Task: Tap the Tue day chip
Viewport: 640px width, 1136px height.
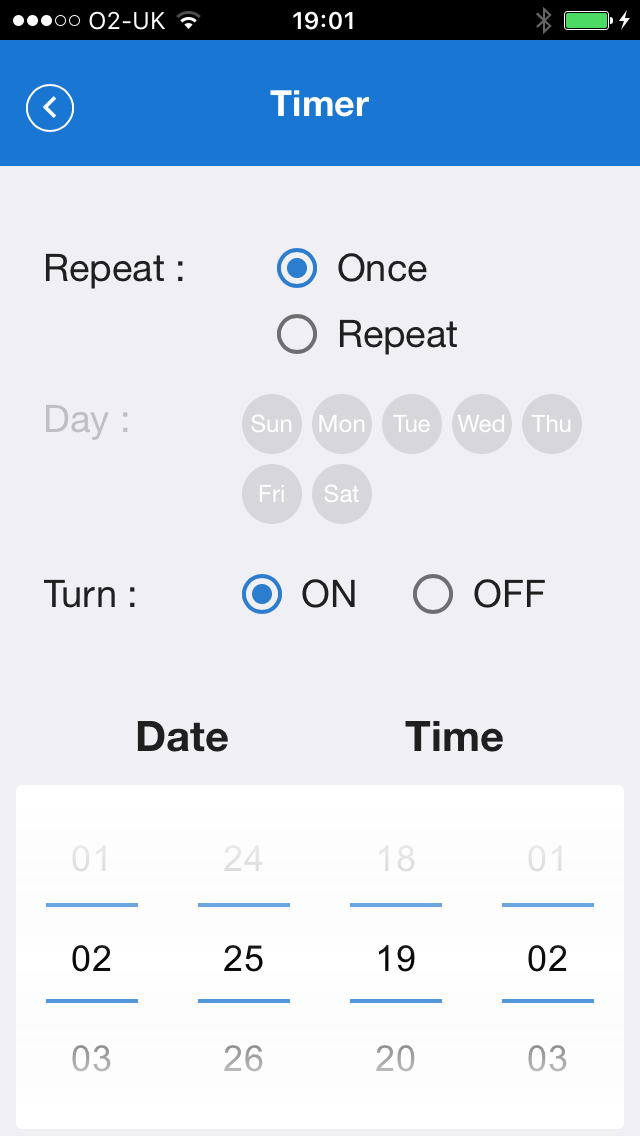Action: (412, 424)
